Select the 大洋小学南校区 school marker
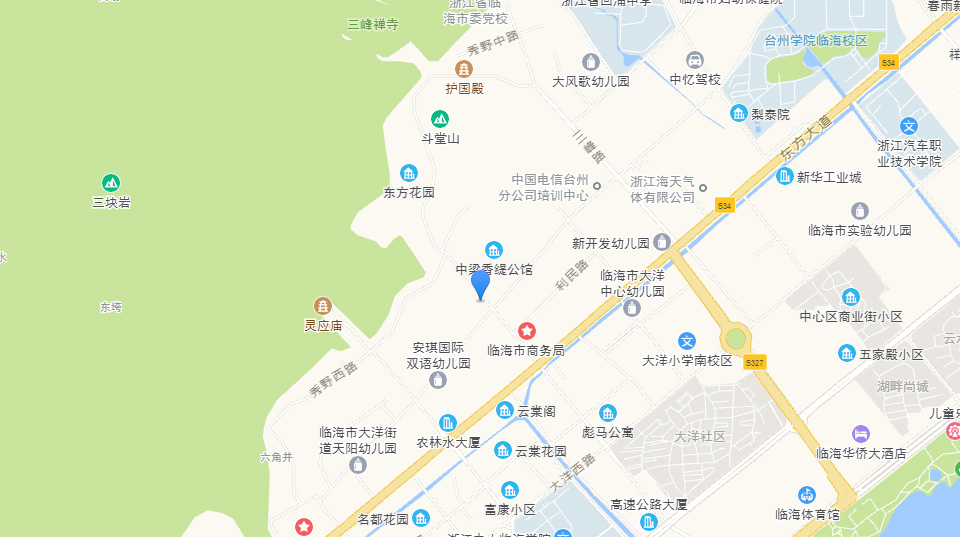Viewport: 960px width, 537px height. coord(687,341)
